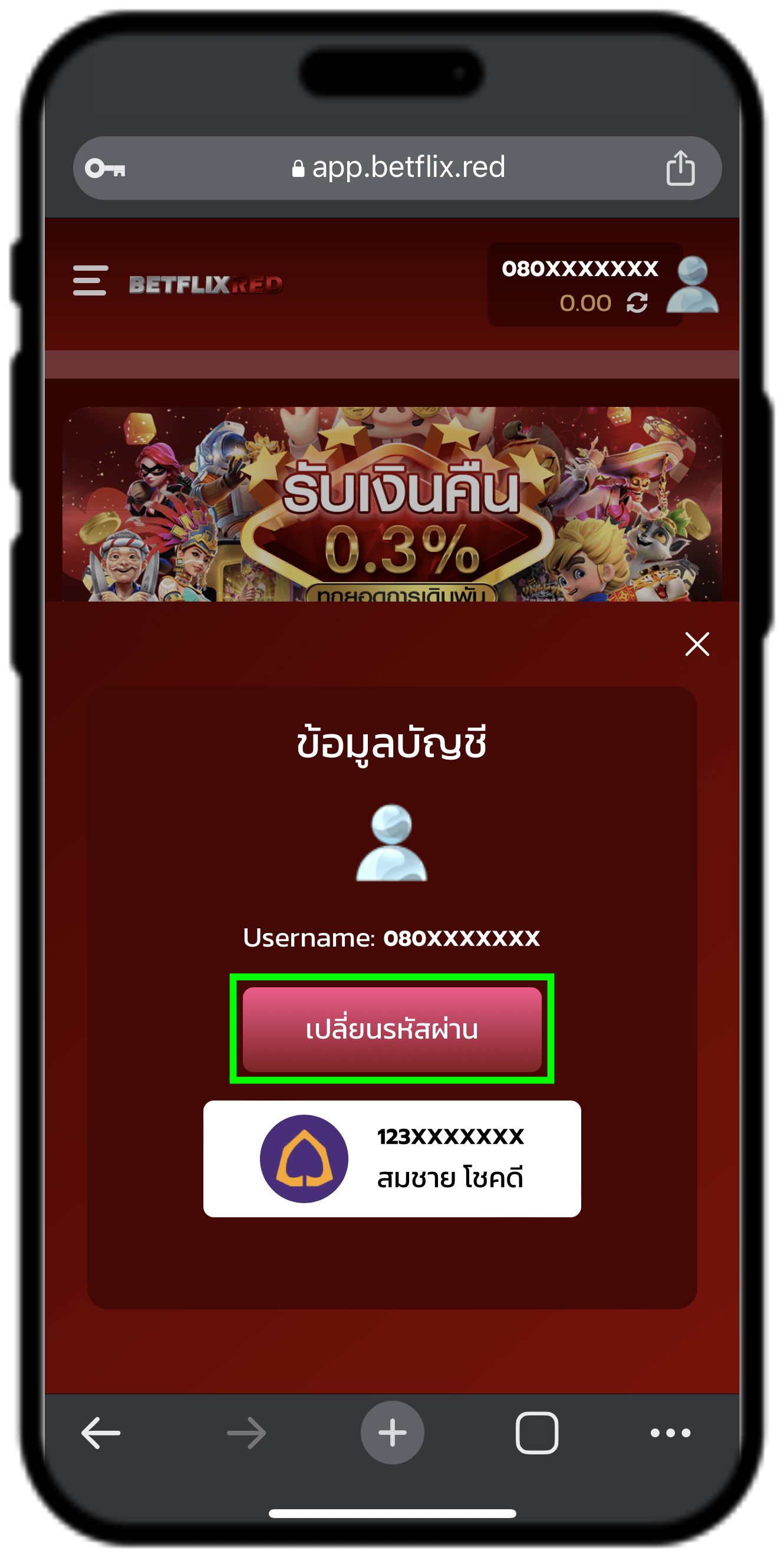Close the account information dialog
Viewport: 784px width, 1557px height.
click(696, 643)
